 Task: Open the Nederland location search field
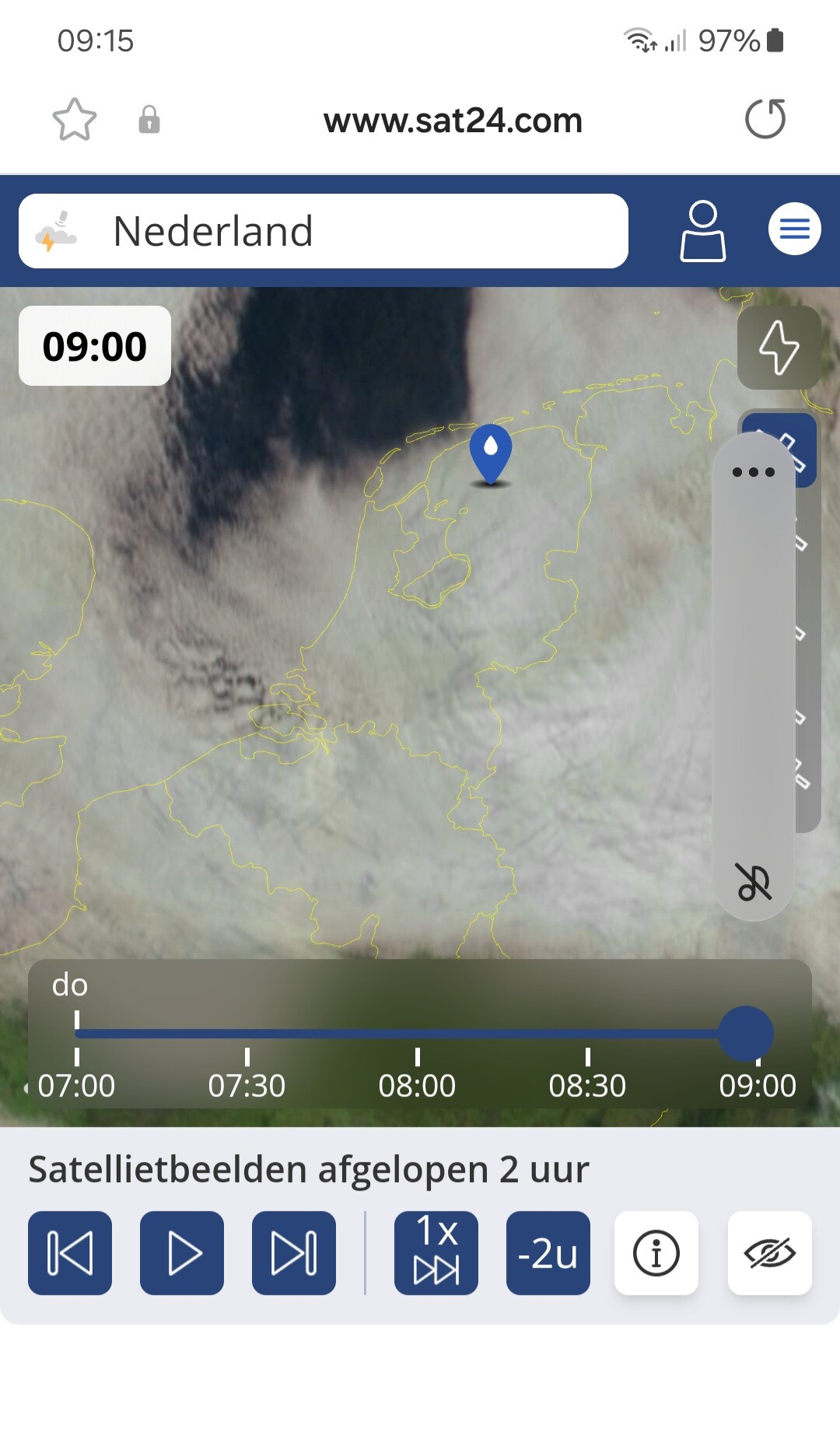(323, 231)
